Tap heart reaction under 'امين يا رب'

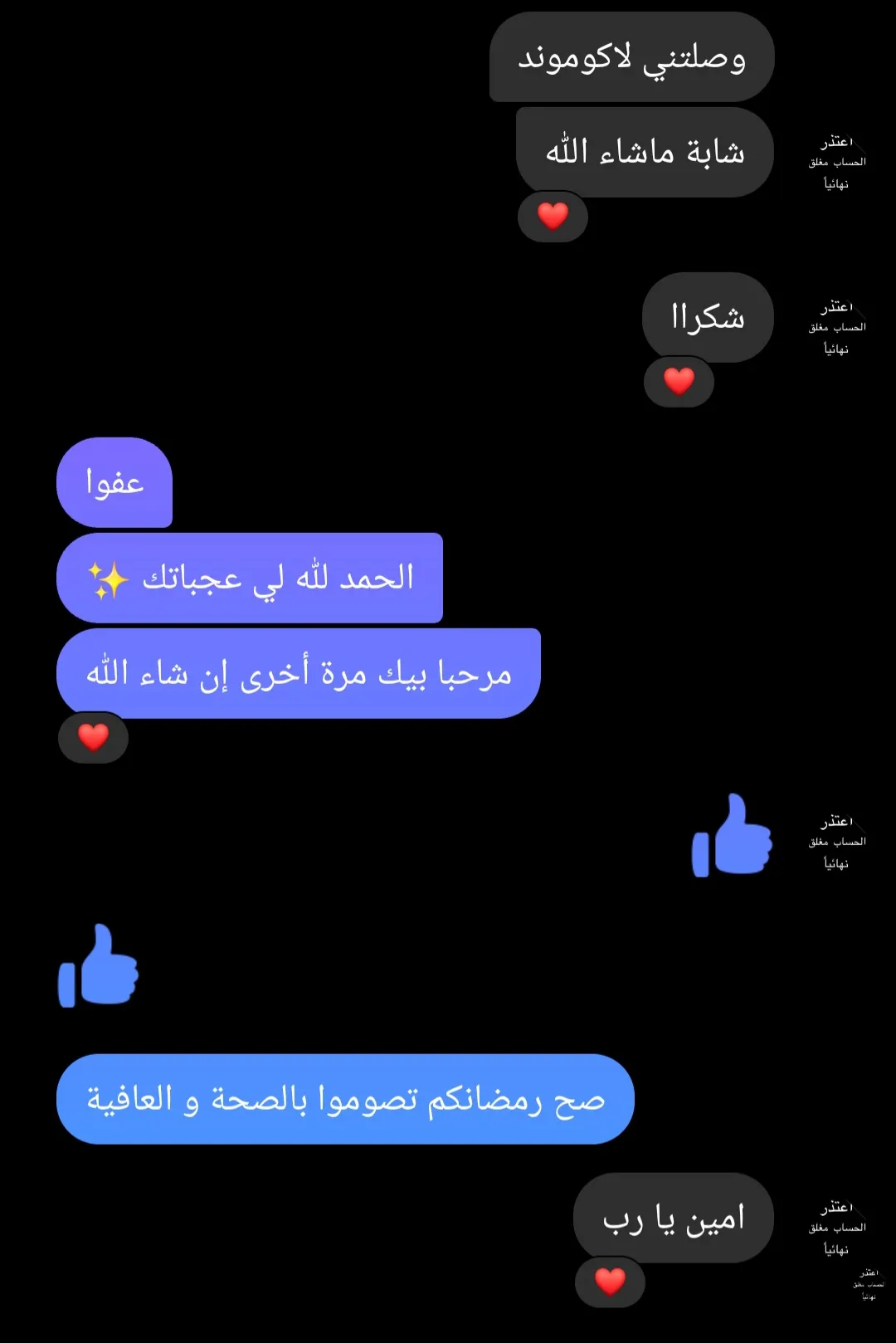pos(610,1282)
